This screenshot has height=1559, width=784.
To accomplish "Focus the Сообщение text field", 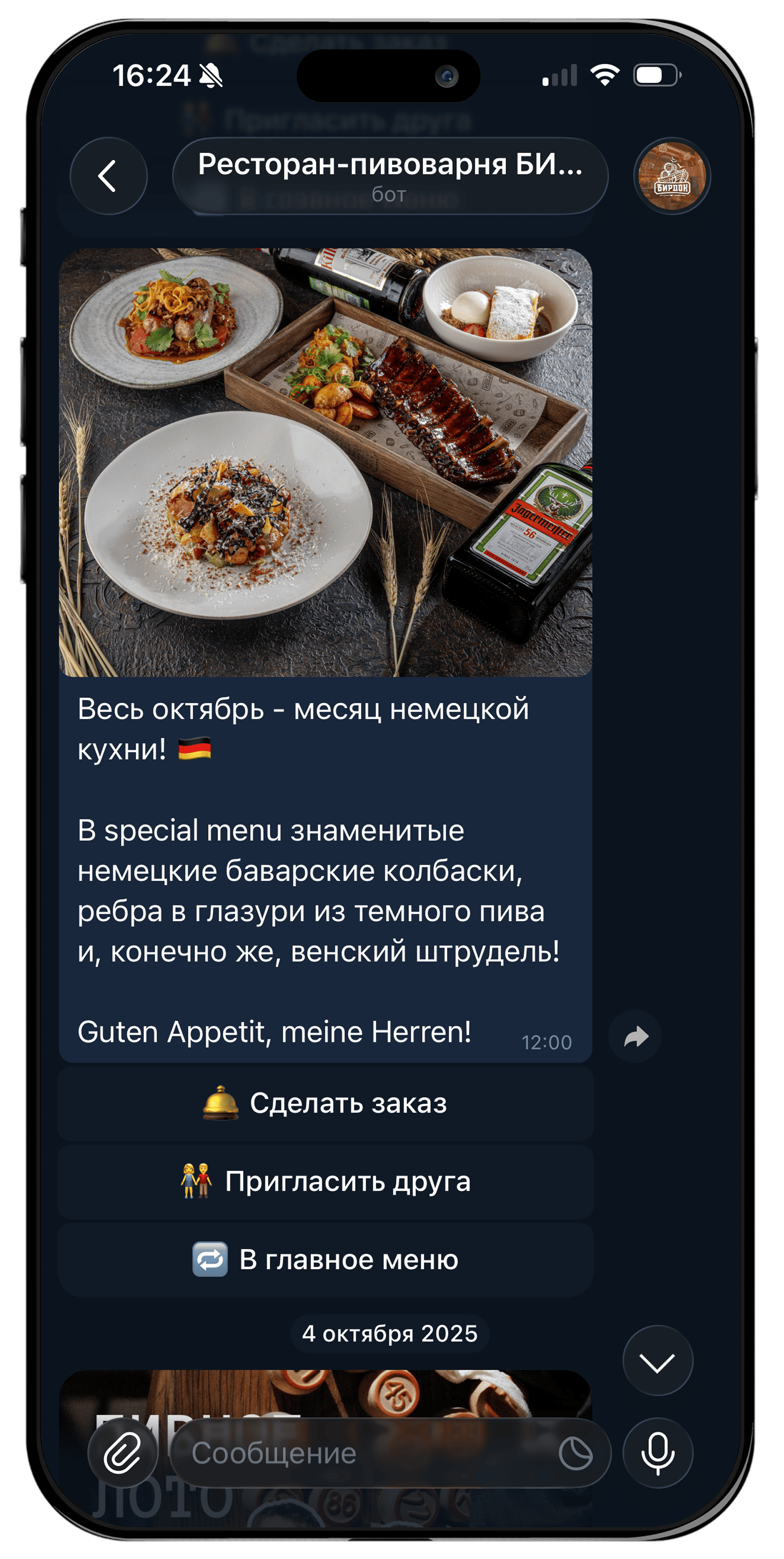I will click(363, 1453).
